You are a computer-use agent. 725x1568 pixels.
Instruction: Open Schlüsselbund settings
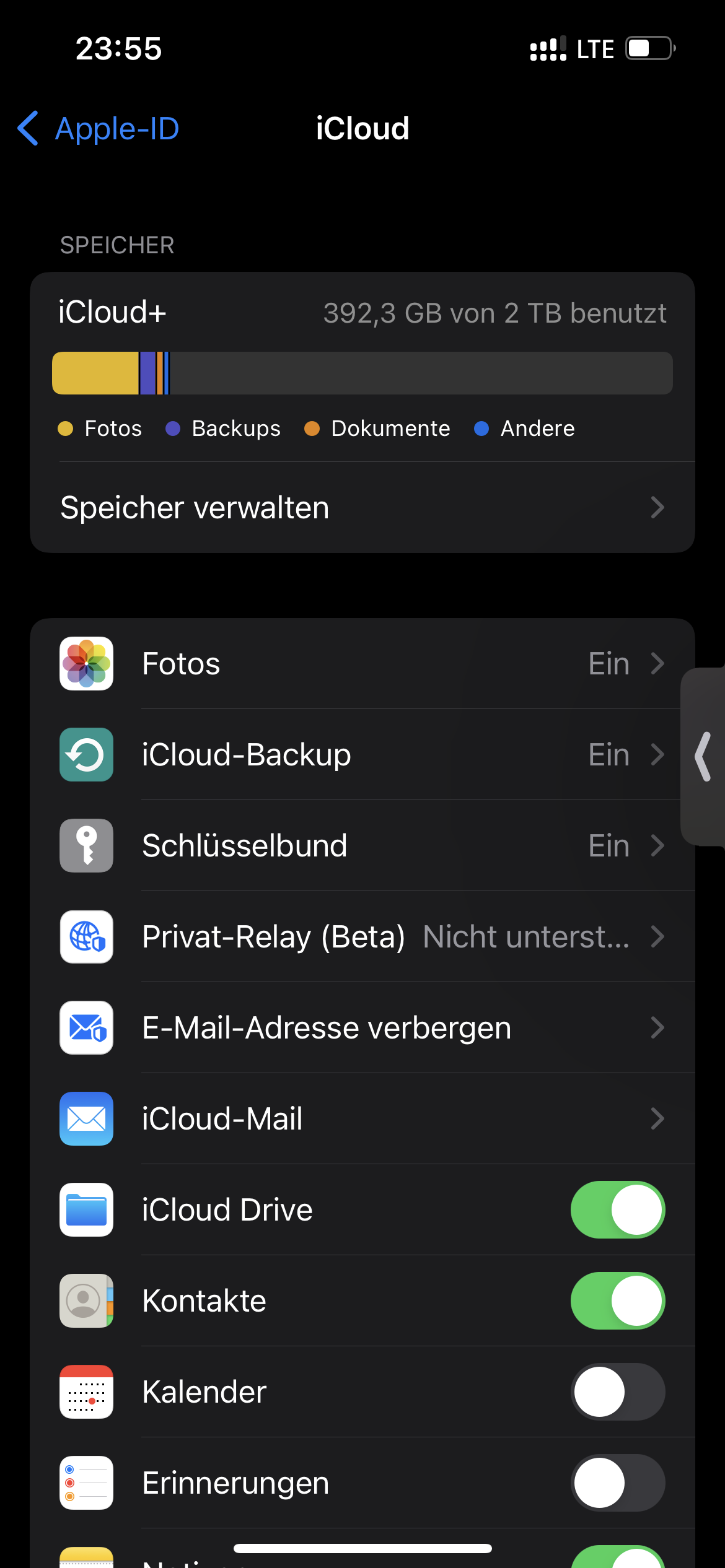pos(362,846)
